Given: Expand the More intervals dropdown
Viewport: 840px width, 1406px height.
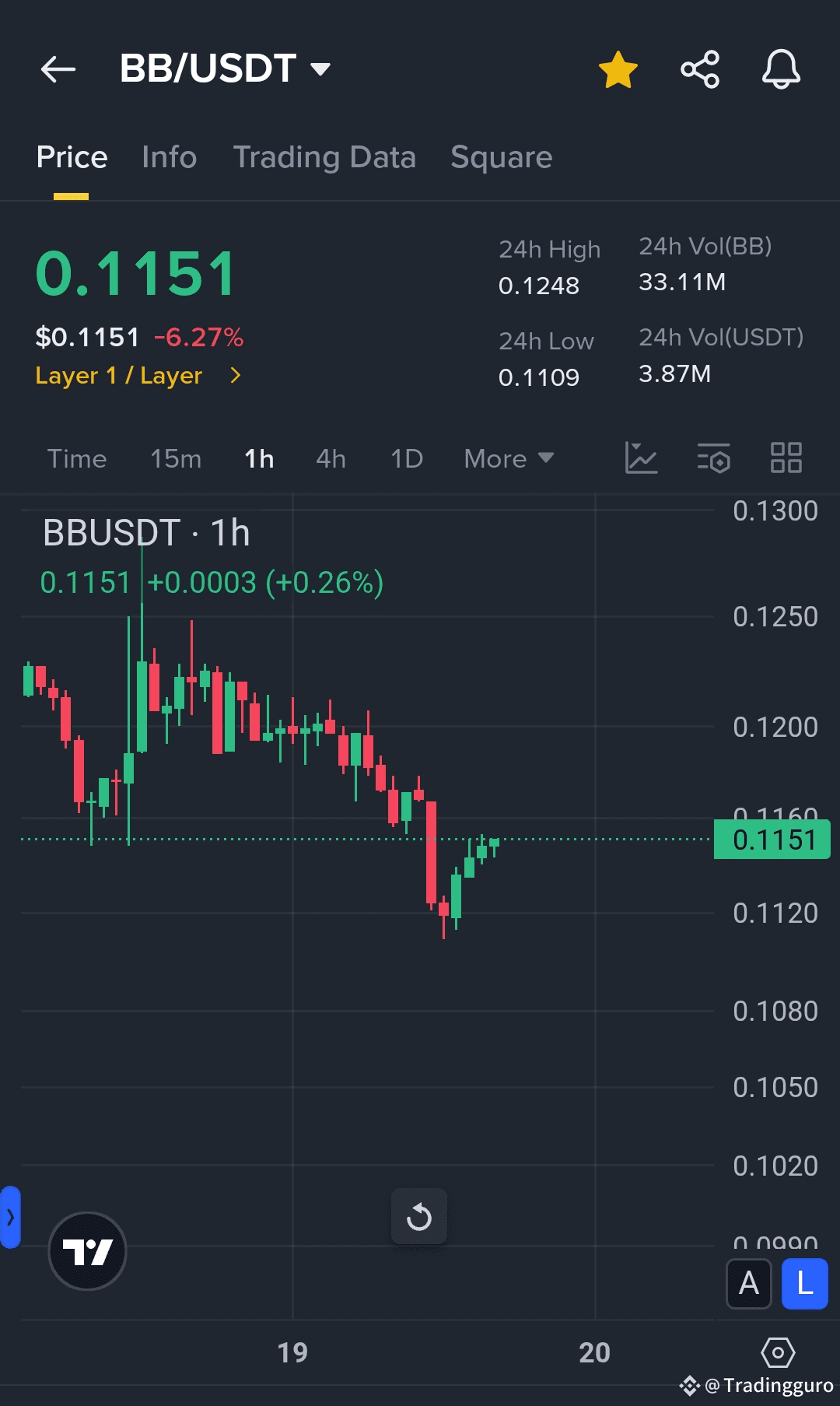Looking at the screenshot, I should tap(509, 458).
